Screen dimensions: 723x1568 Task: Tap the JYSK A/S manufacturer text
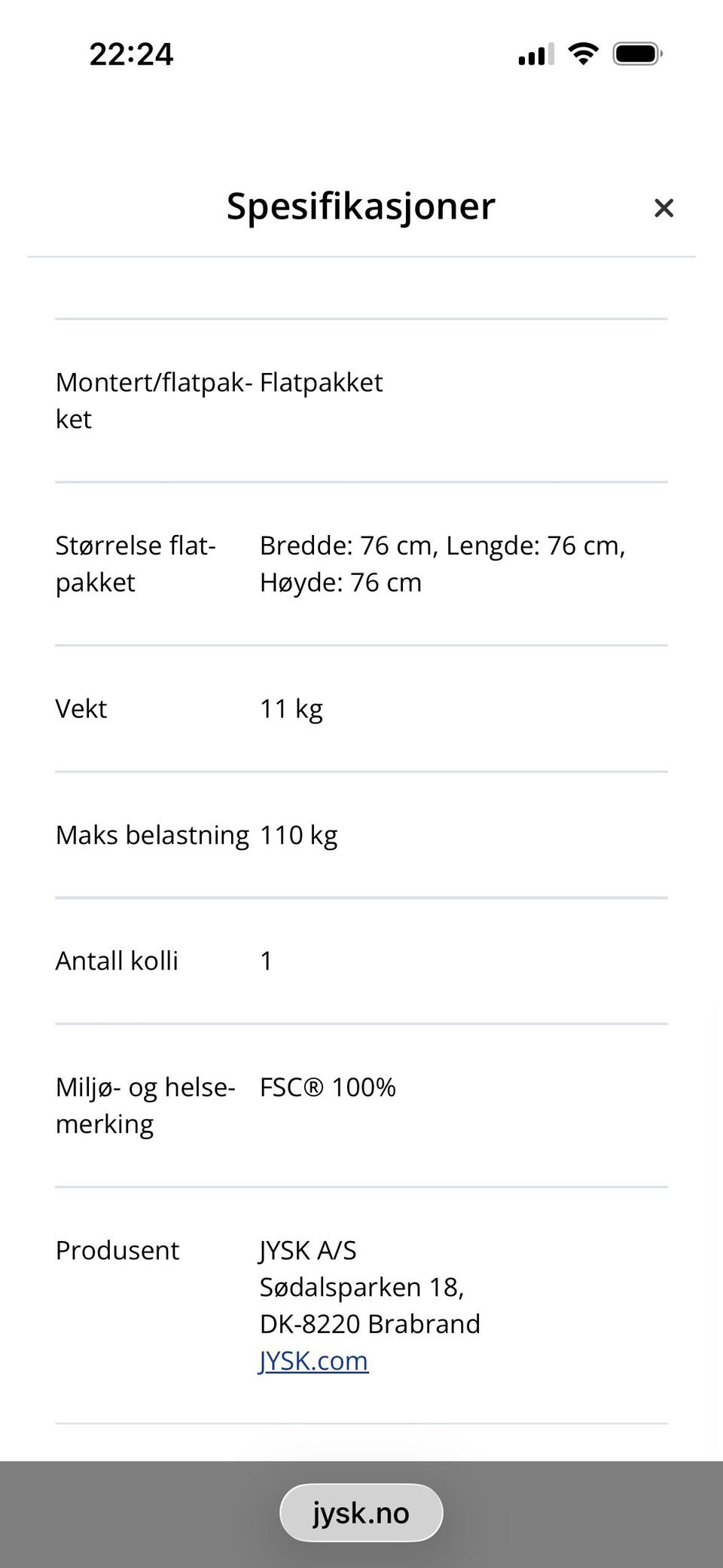[x=308, y=1250]
